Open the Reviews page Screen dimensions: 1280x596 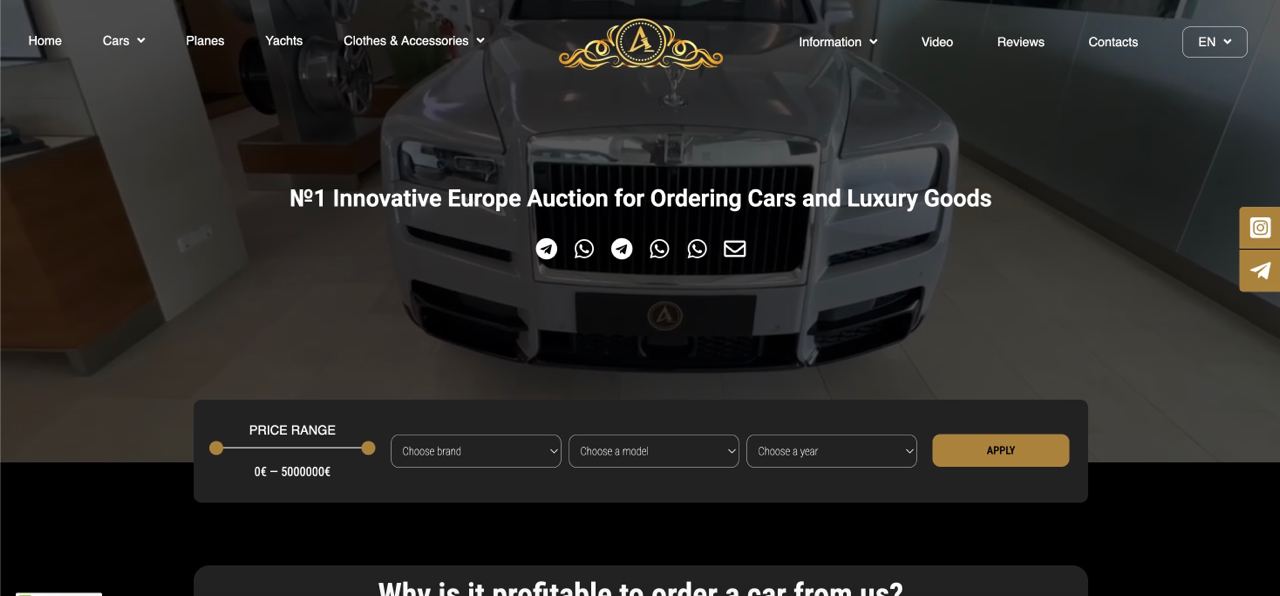tap(1020, 42)
